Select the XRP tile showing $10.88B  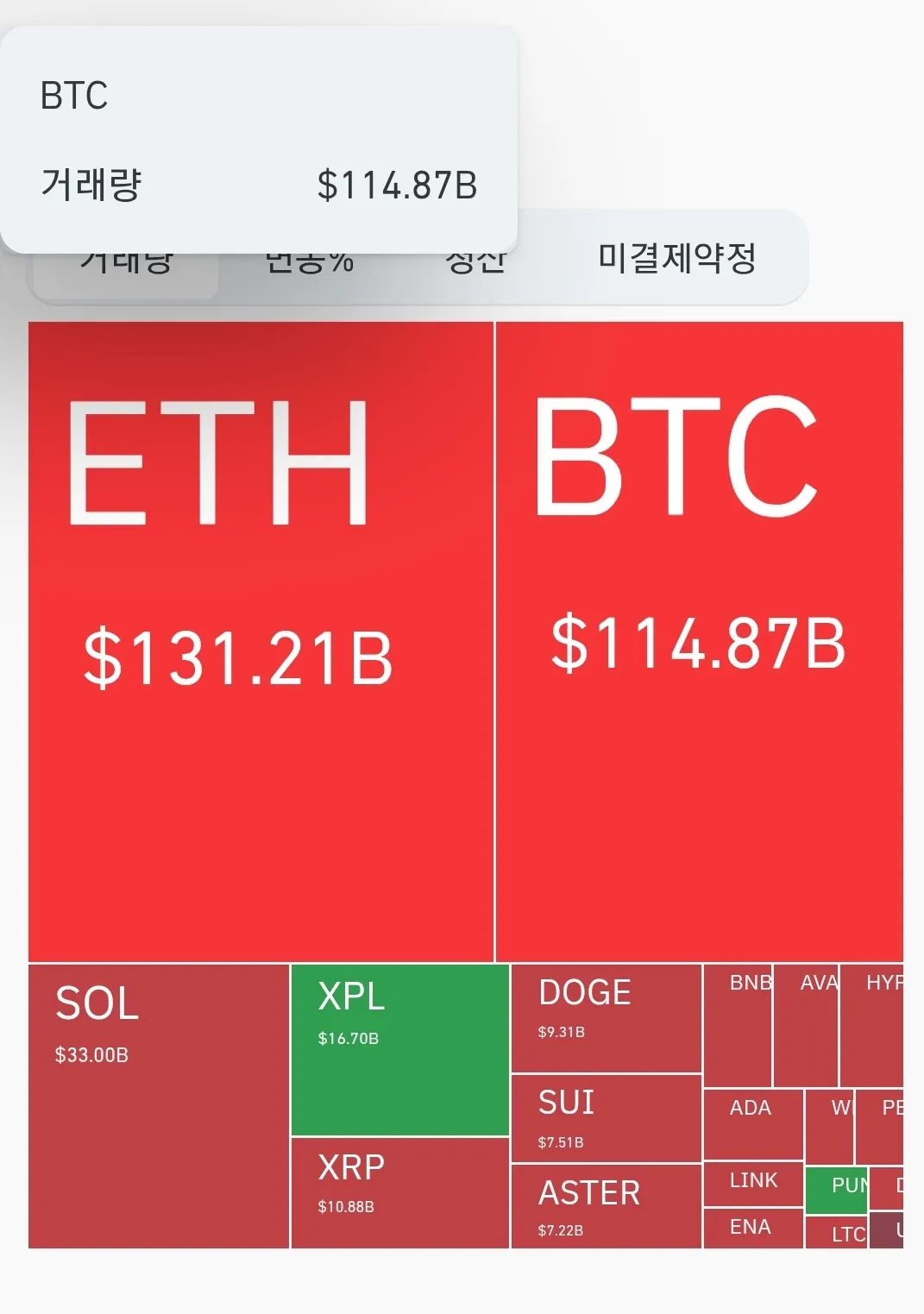pos(399,1192)
